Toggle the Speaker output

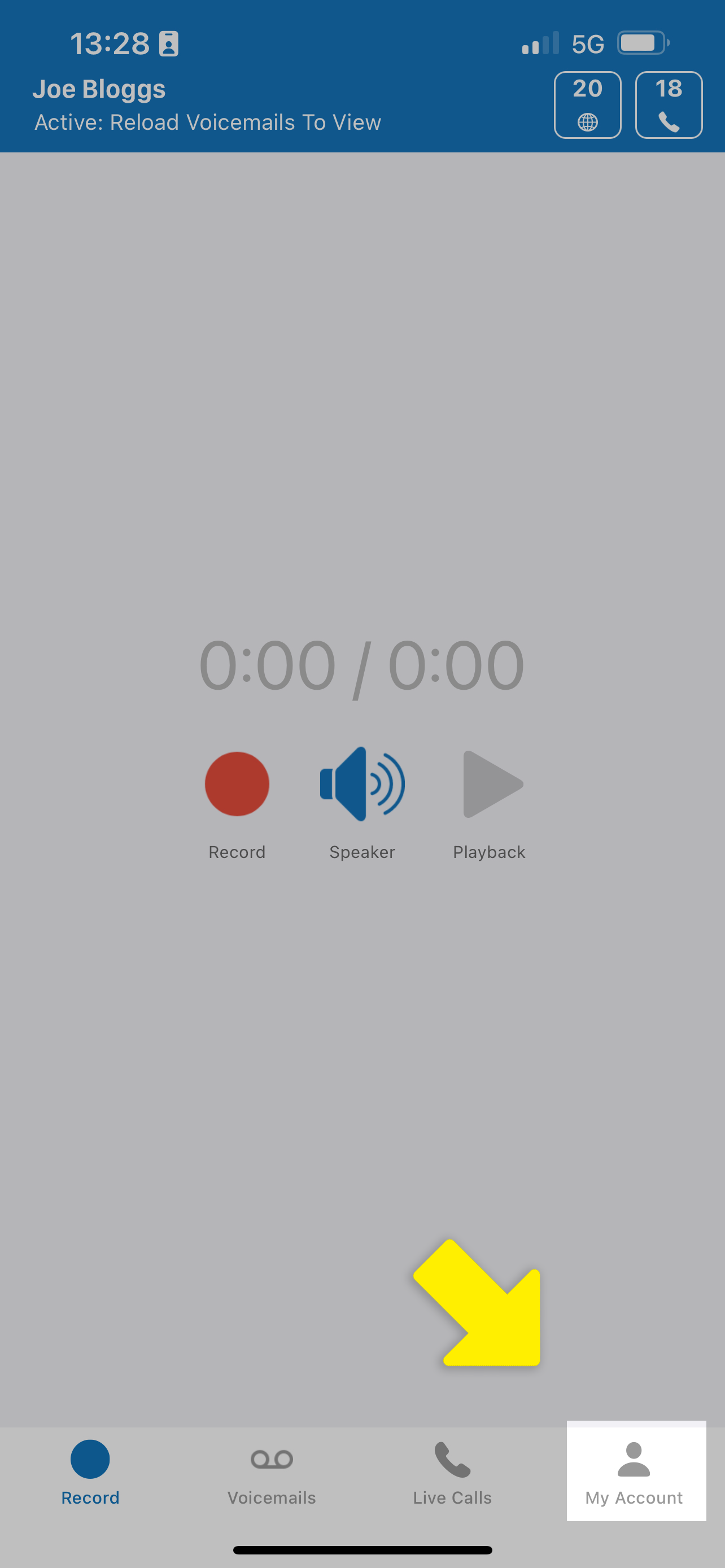[x=362, y=784]
